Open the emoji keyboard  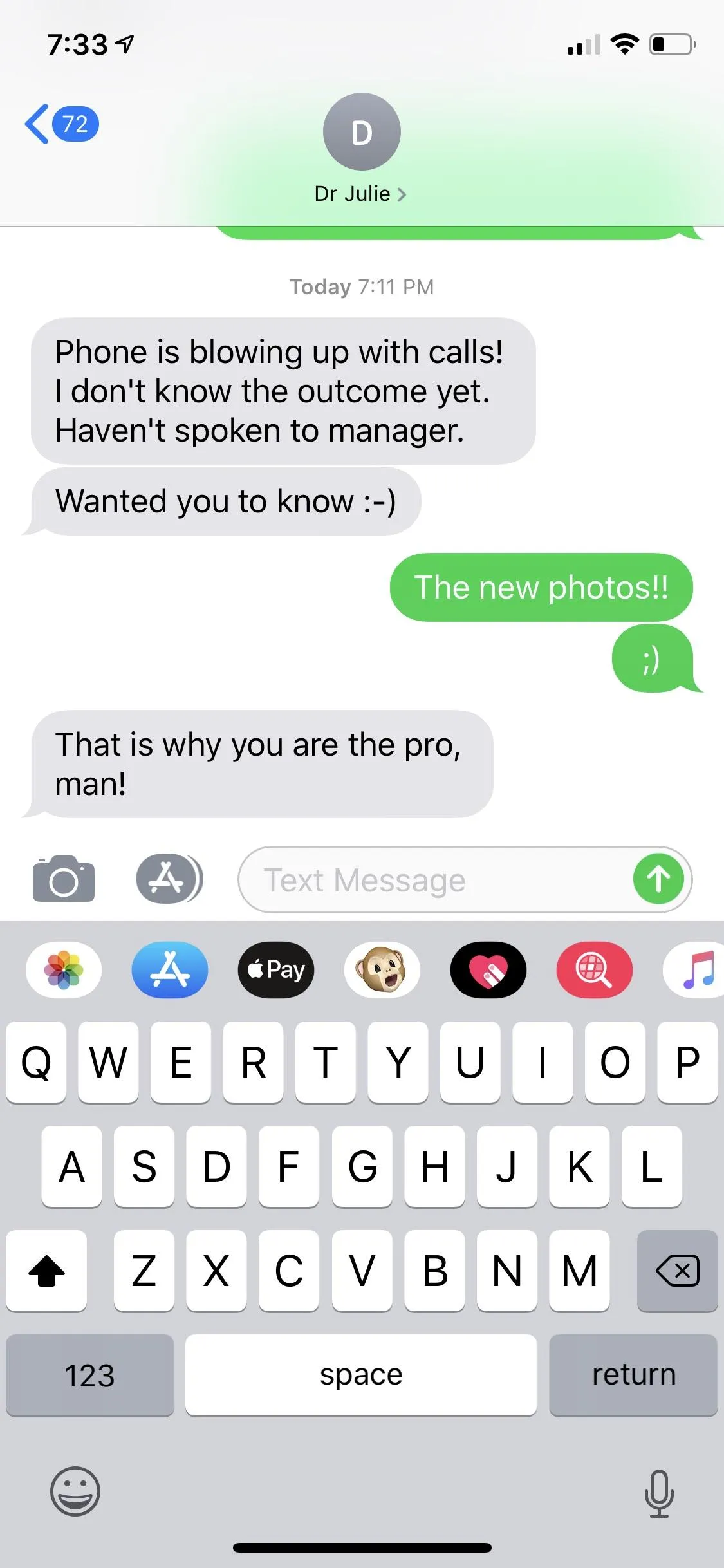tap(75, 1491)
